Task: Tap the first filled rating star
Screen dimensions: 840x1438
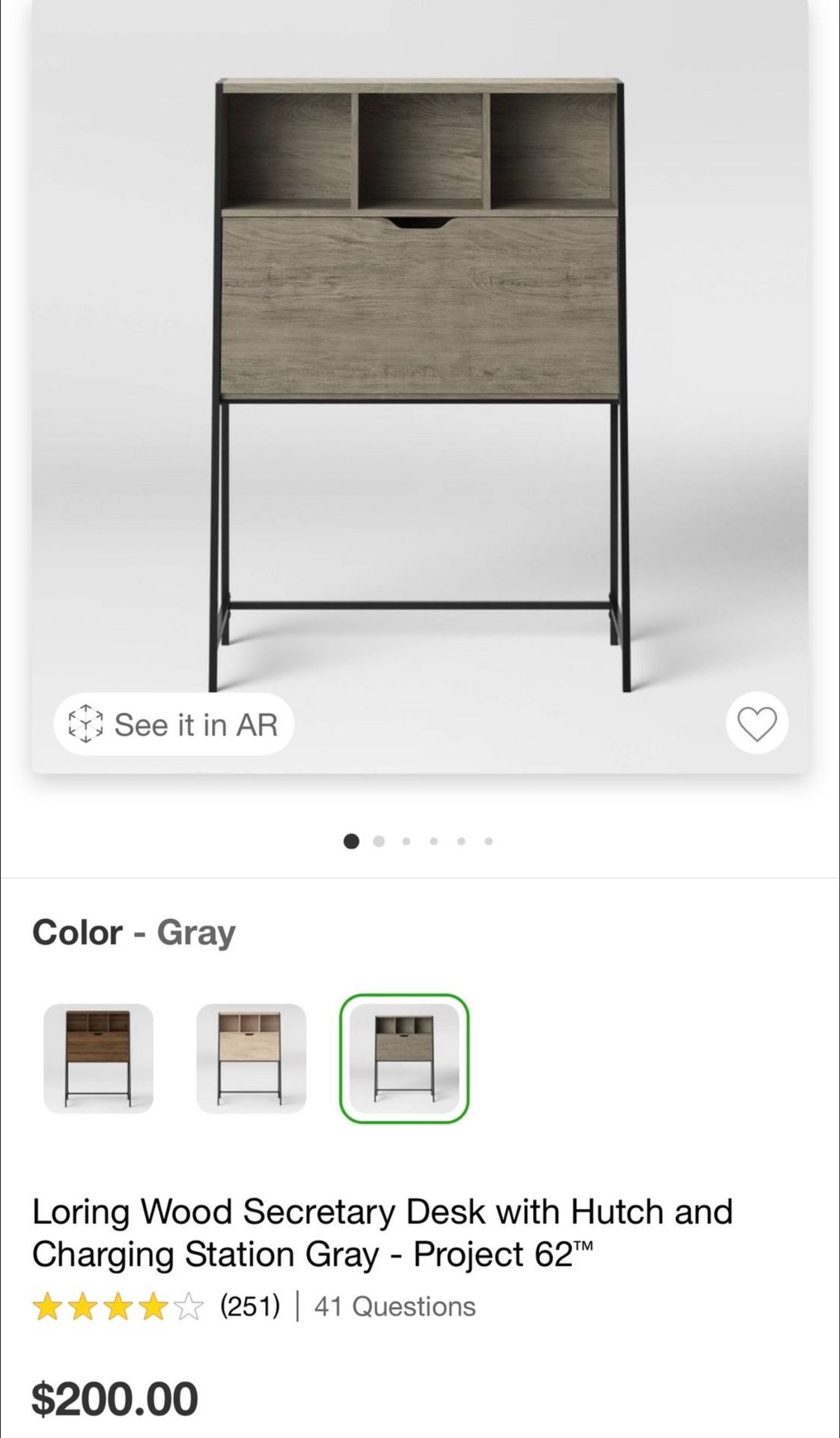Action: [x=46, y=1306]
